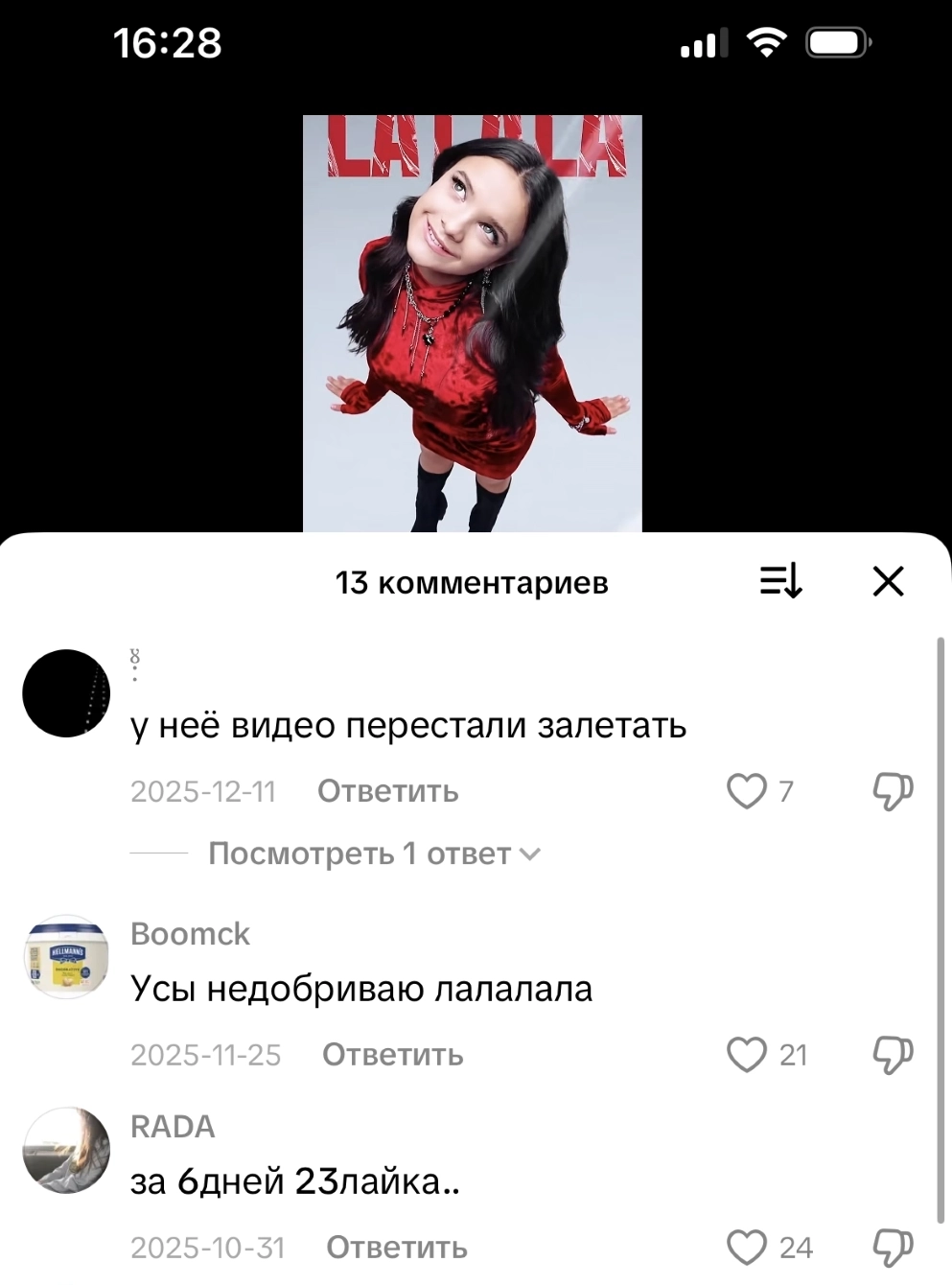Reply to Boomck's comment
952x1285 pixels.
point(392,1055)
